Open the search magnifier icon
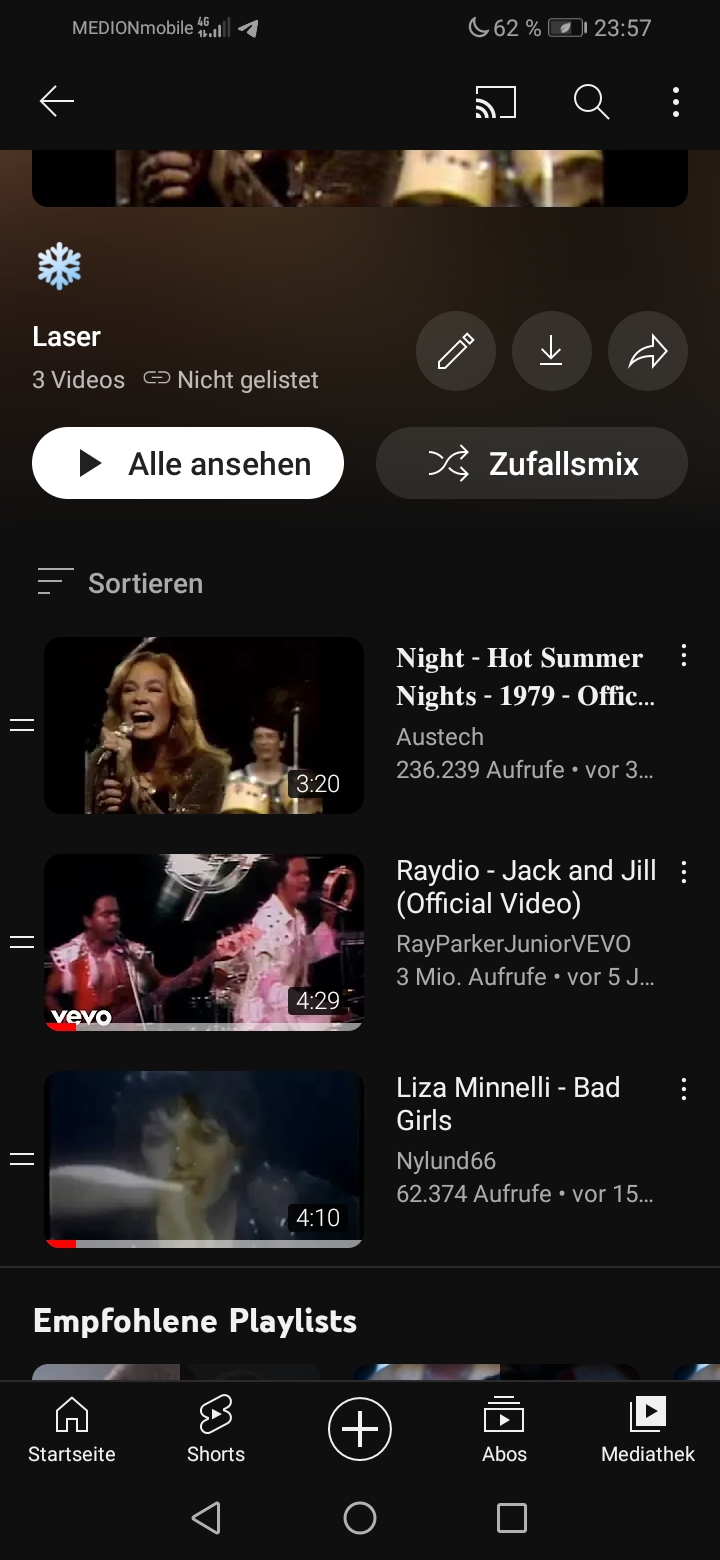This screenshot has height=1560, width=720. click(591, 102)
